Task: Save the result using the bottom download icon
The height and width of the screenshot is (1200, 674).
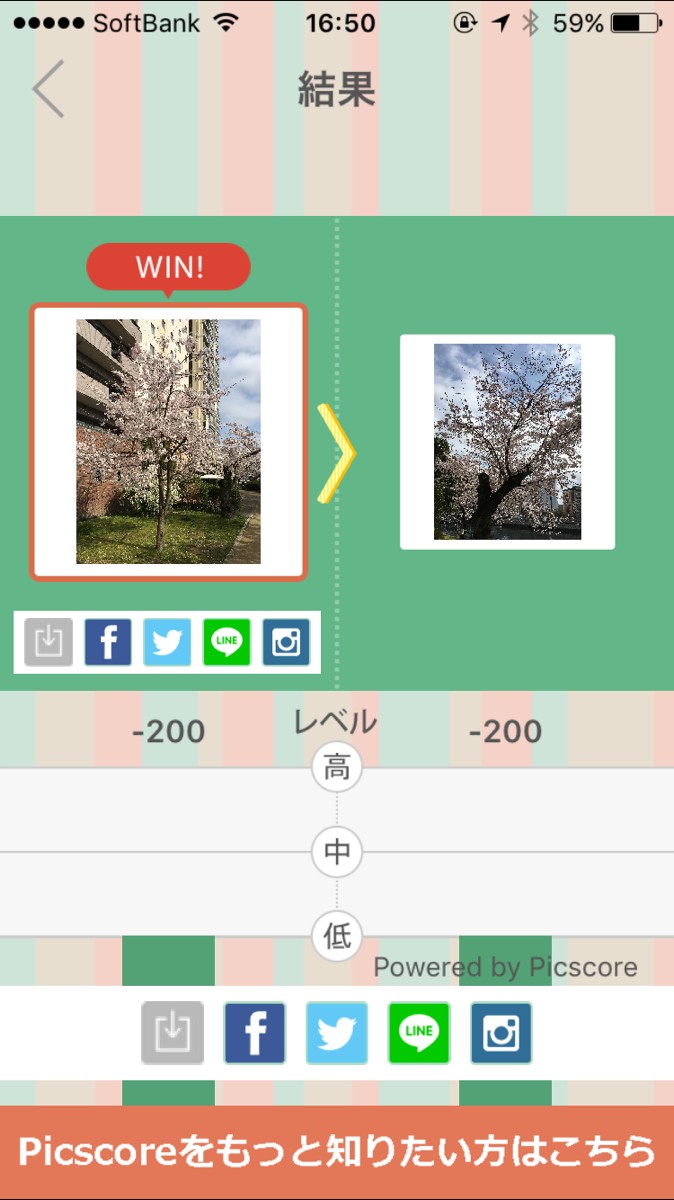Action: 172,1033
